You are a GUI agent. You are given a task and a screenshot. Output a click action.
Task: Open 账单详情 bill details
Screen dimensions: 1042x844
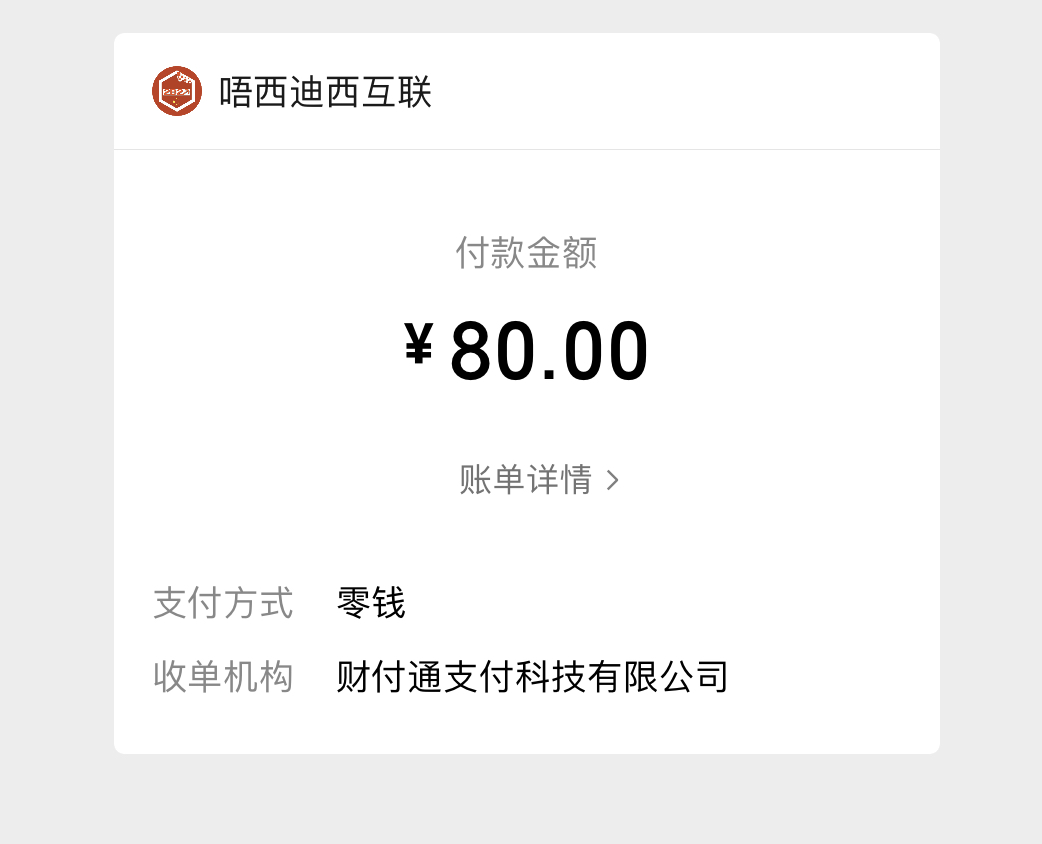pos(539,480)
